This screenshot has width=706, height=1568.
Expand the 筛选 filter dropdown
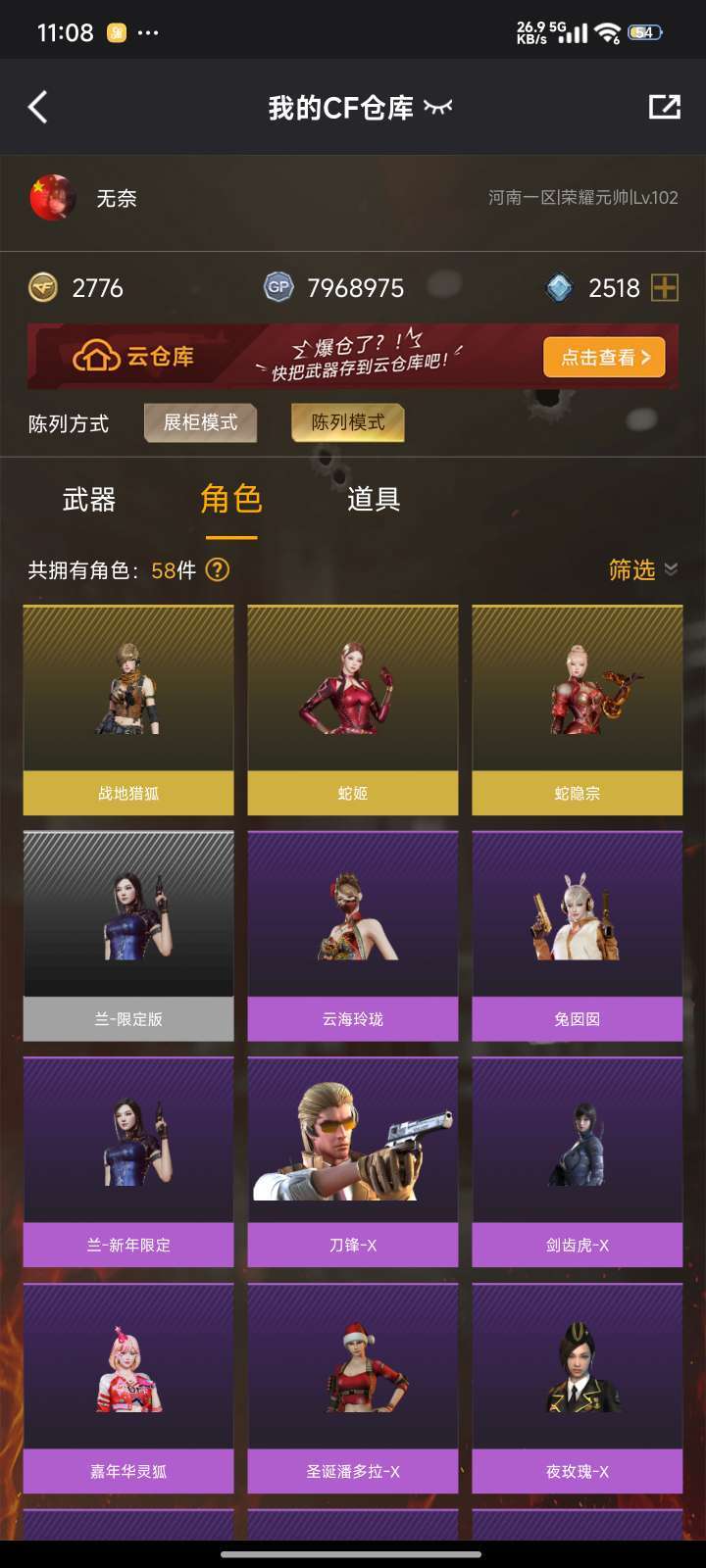pos(643,569)
